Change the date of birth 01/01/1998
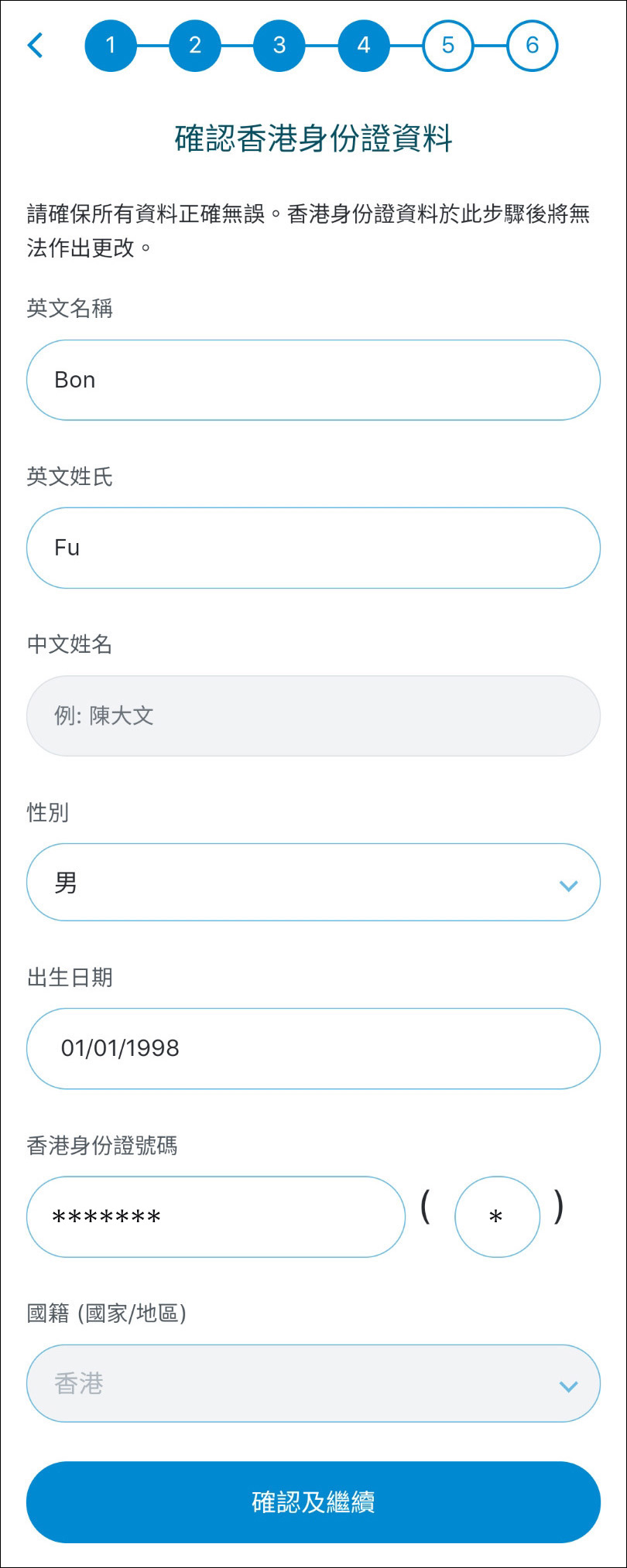 [313, 1048]
